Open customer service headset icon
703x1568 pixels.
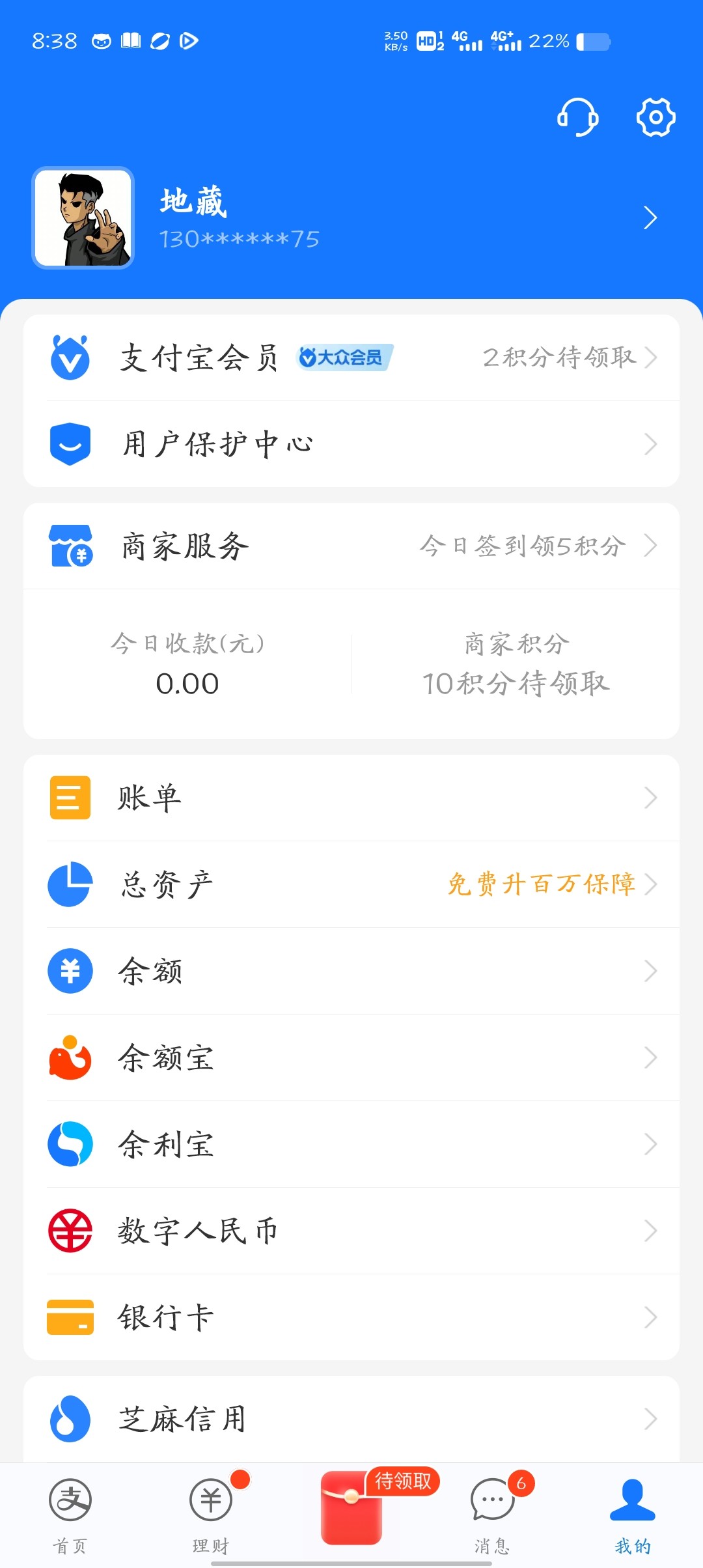577,117
